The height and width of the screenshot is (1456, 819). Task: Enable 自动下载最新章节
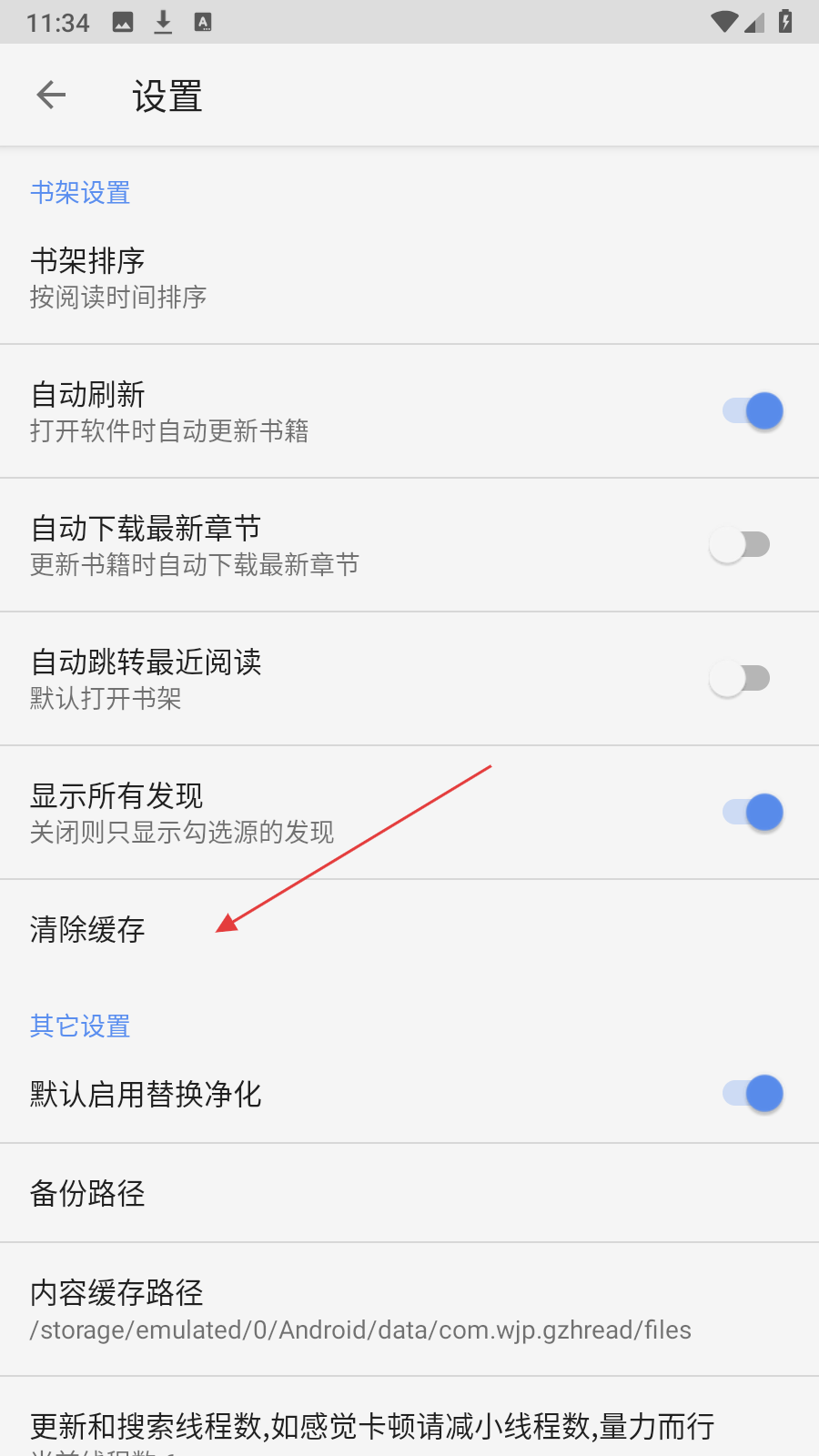click(740, 545)
